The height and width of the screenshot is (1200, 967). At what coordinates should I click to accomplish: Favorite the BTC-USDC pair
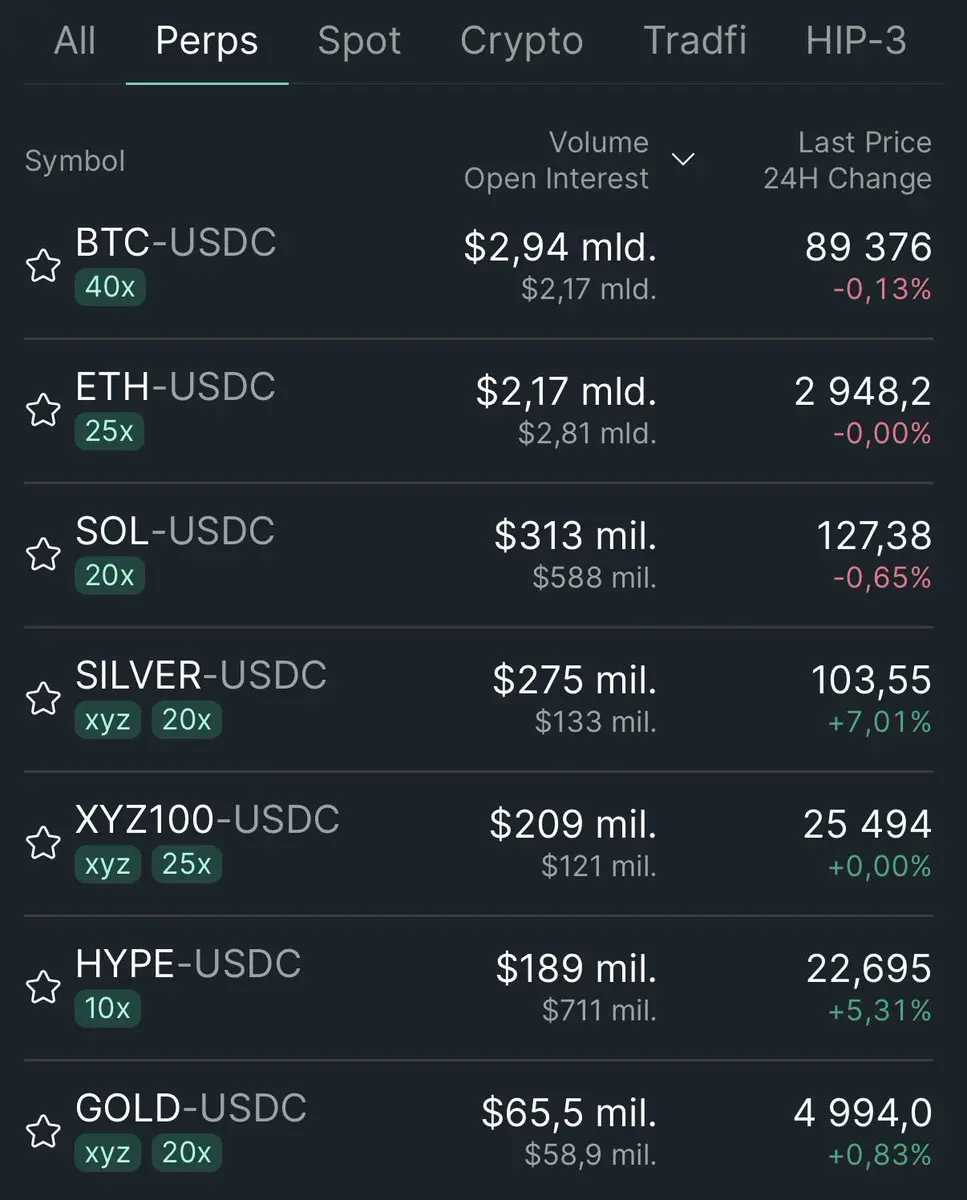point(43,266)
